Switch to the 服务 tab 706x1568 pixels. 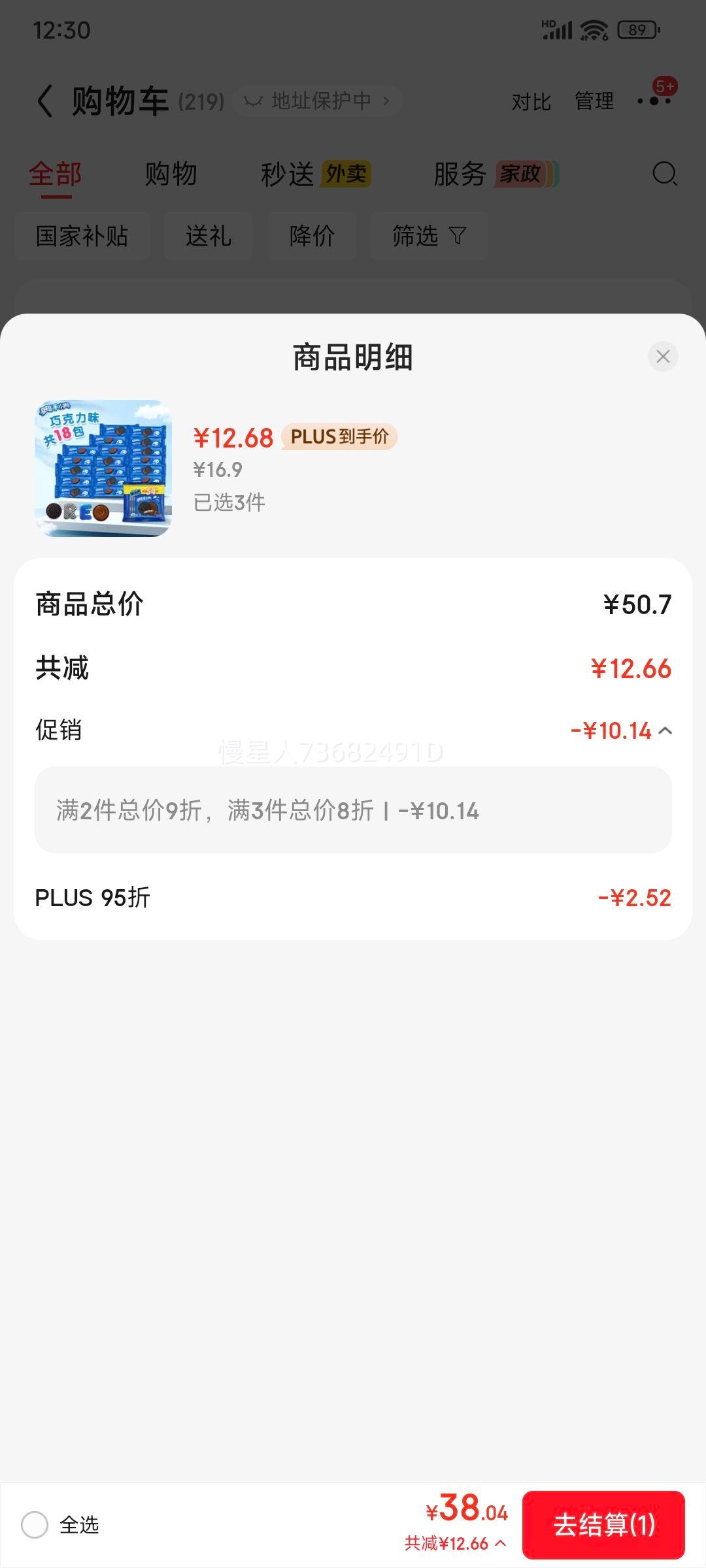pos(460,174)
